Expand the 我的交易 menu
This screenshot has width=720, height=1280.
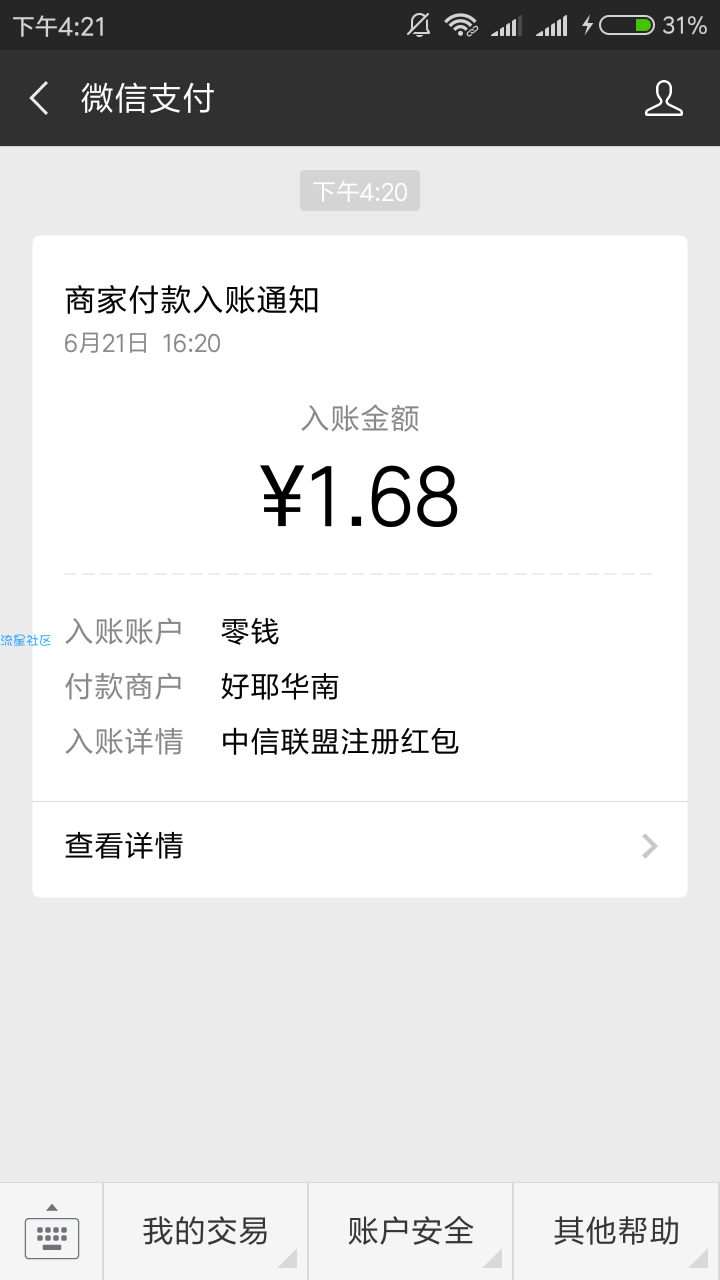(x=205, y=1232)
